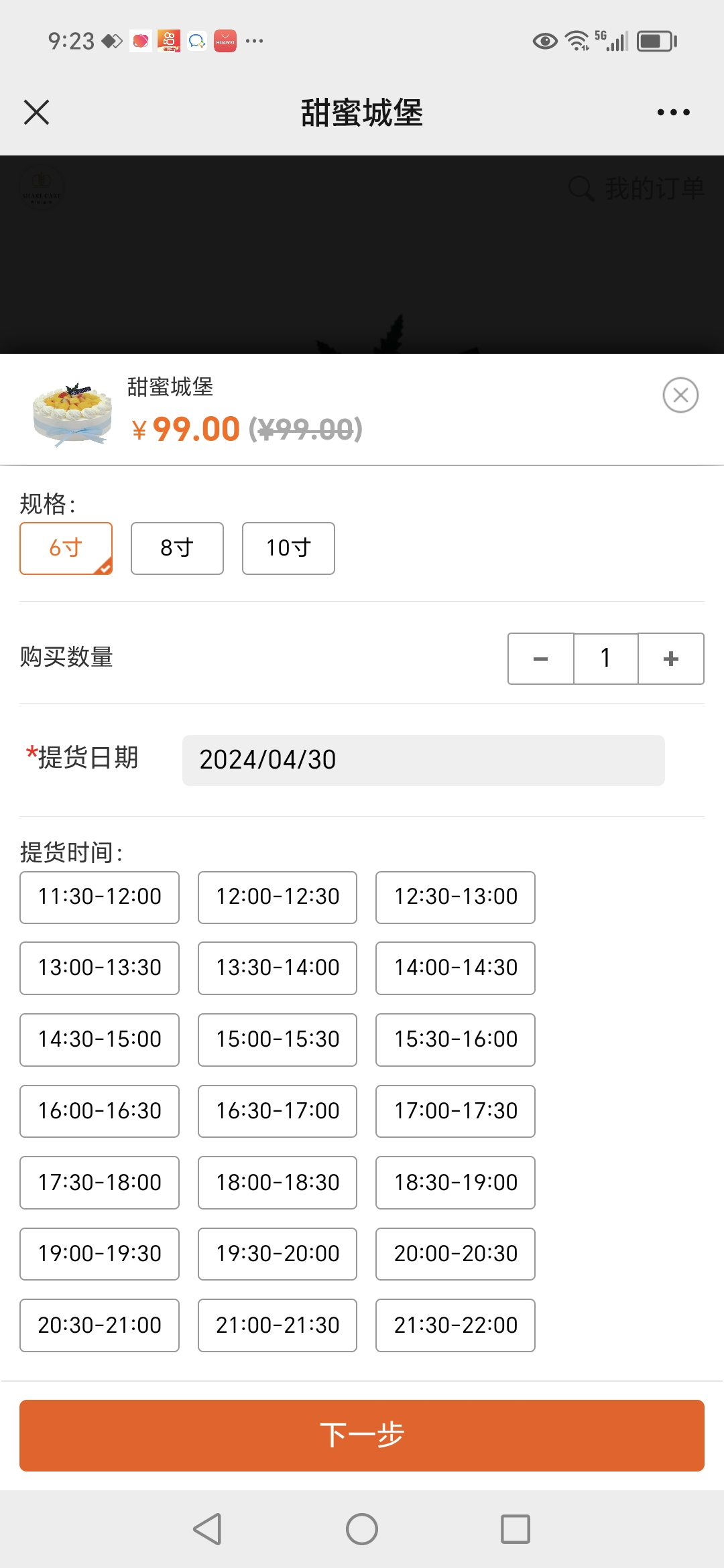Viewport: 724px width, 1568px height.
Task: Go back with system back button
Action: (207, 1529)
